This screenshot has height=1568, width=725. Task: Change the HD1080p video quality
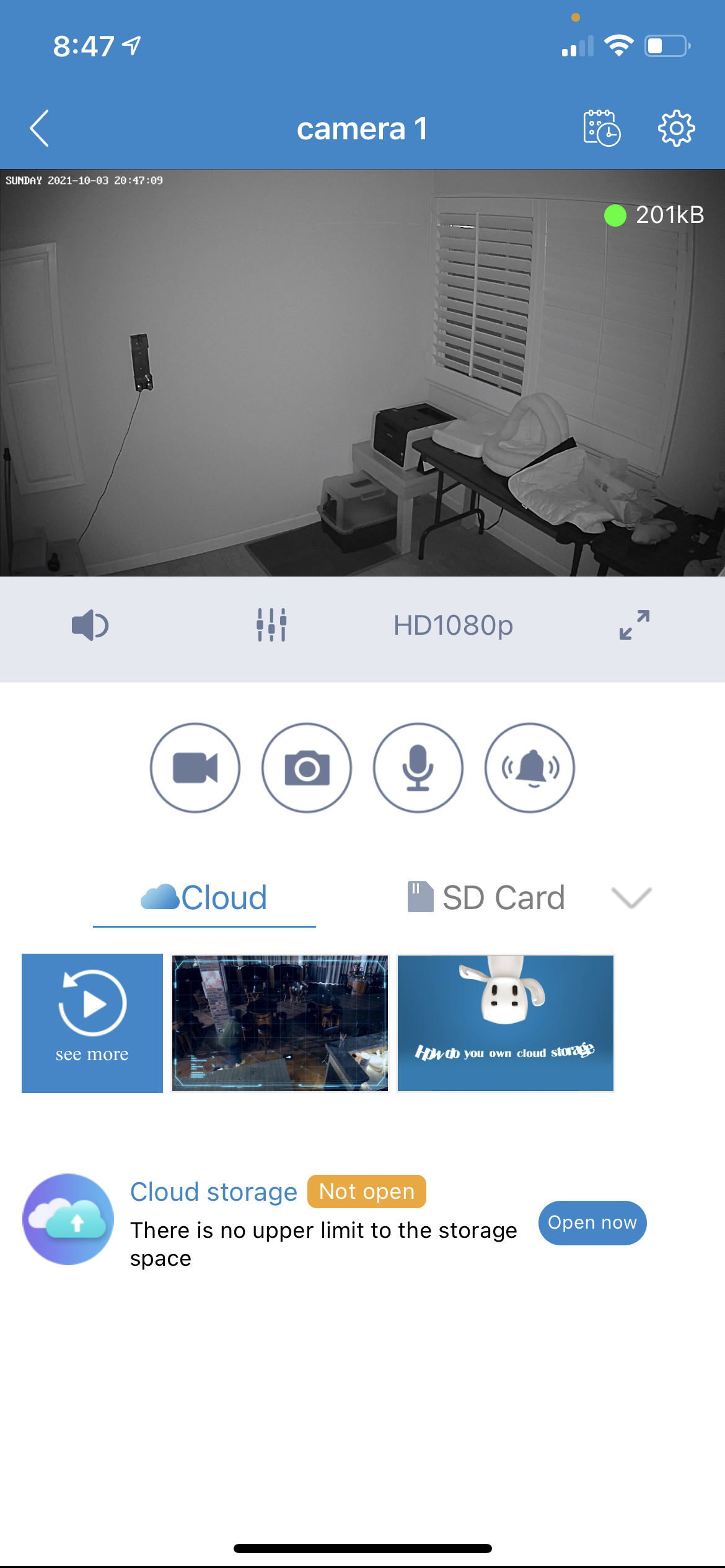click(453, 625)
